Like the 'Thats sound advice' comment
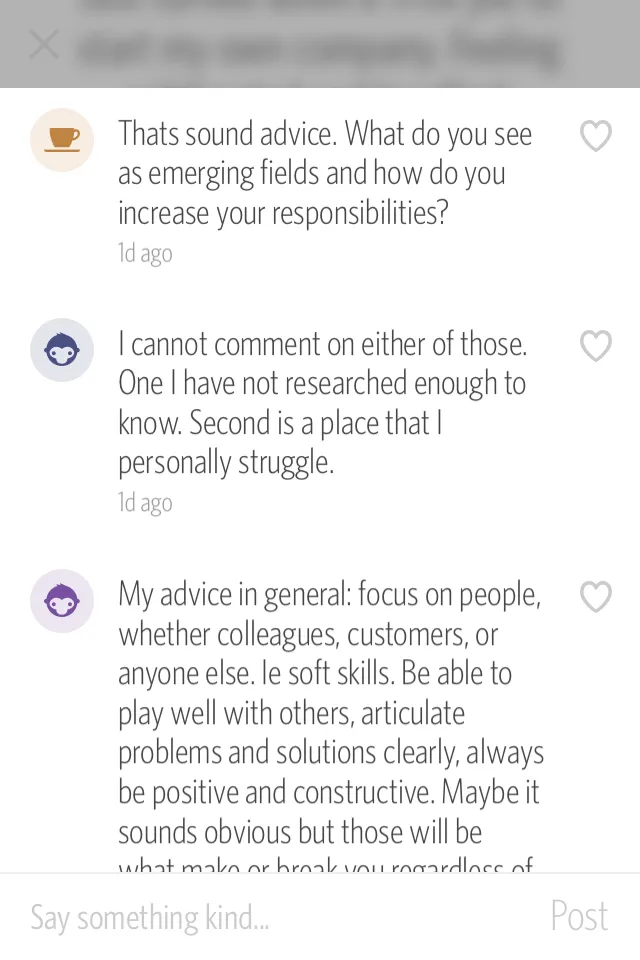 click(596, 137)
